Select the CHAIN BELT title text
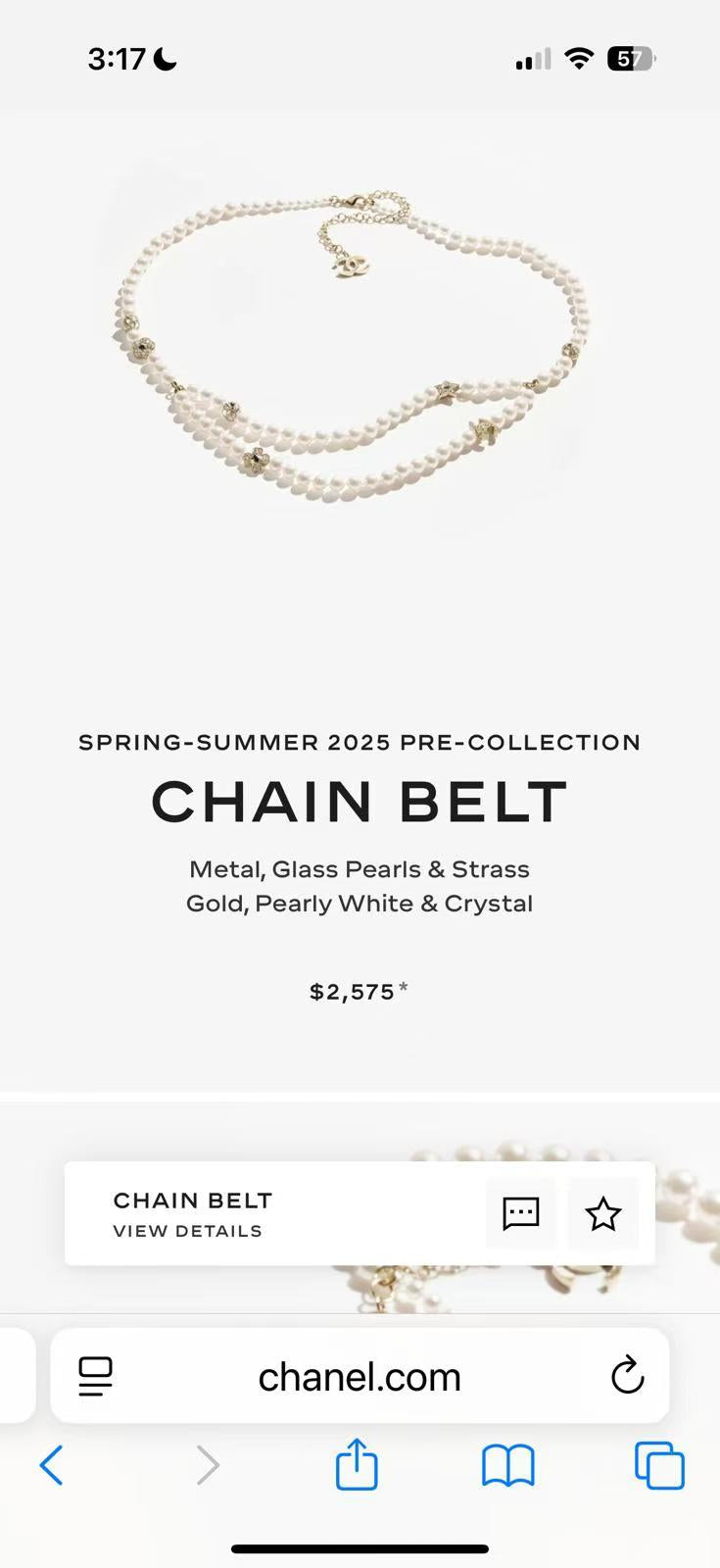 tap(360, 801)
